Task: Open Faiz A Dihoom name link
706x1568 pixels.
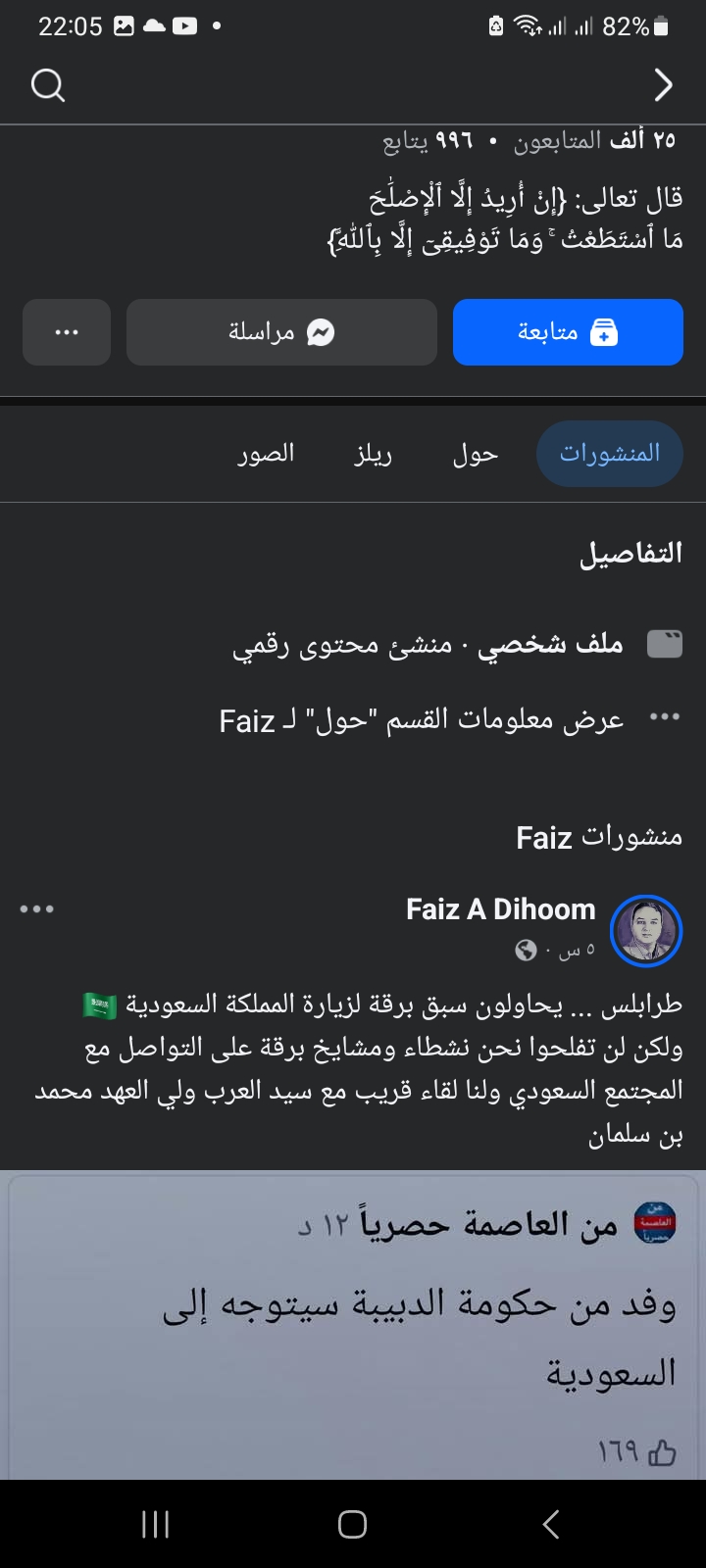Action: [x=500, y=909]
